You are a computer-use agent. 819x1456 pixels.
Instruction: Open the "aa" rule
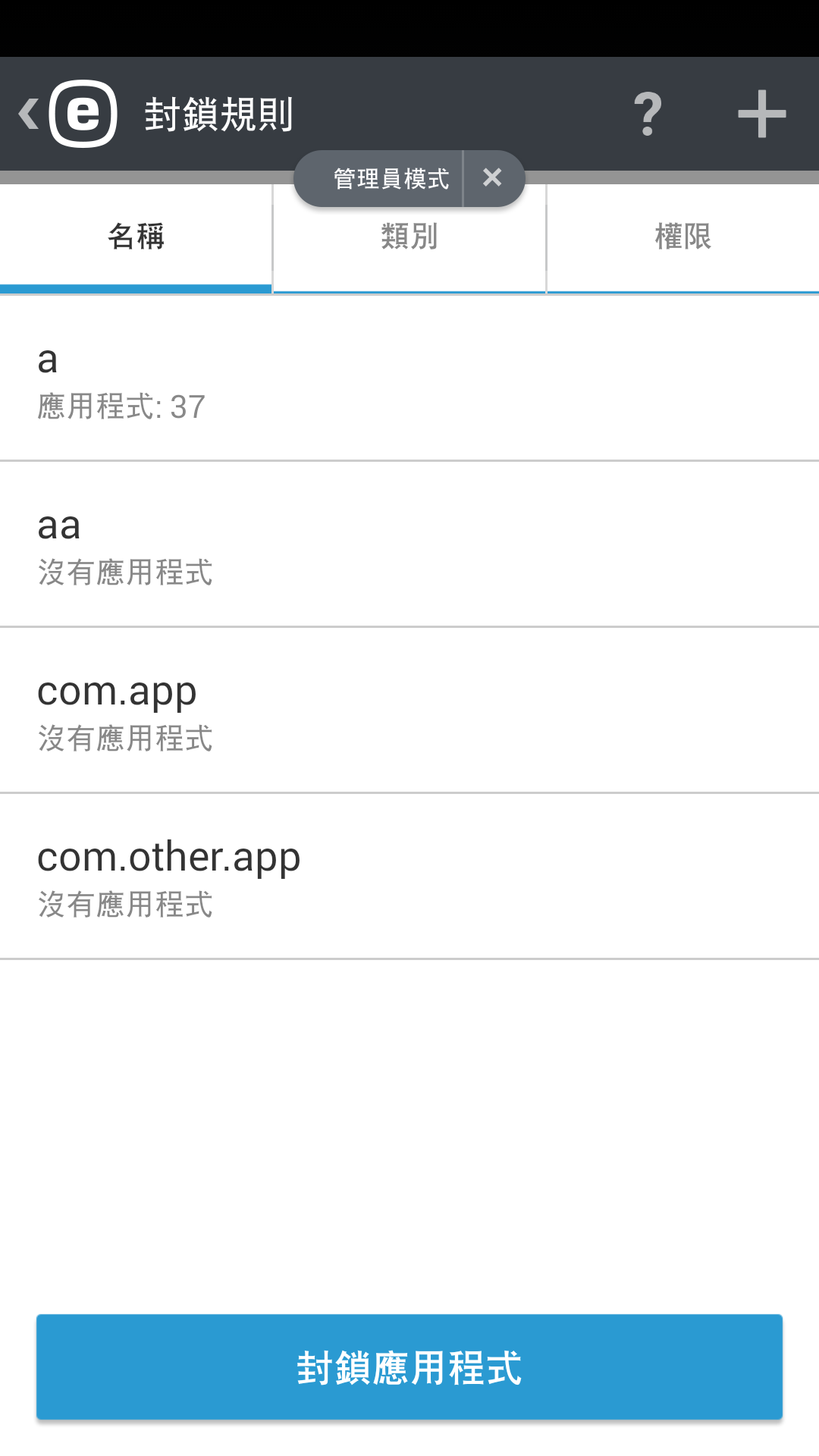tap(409, 545)
